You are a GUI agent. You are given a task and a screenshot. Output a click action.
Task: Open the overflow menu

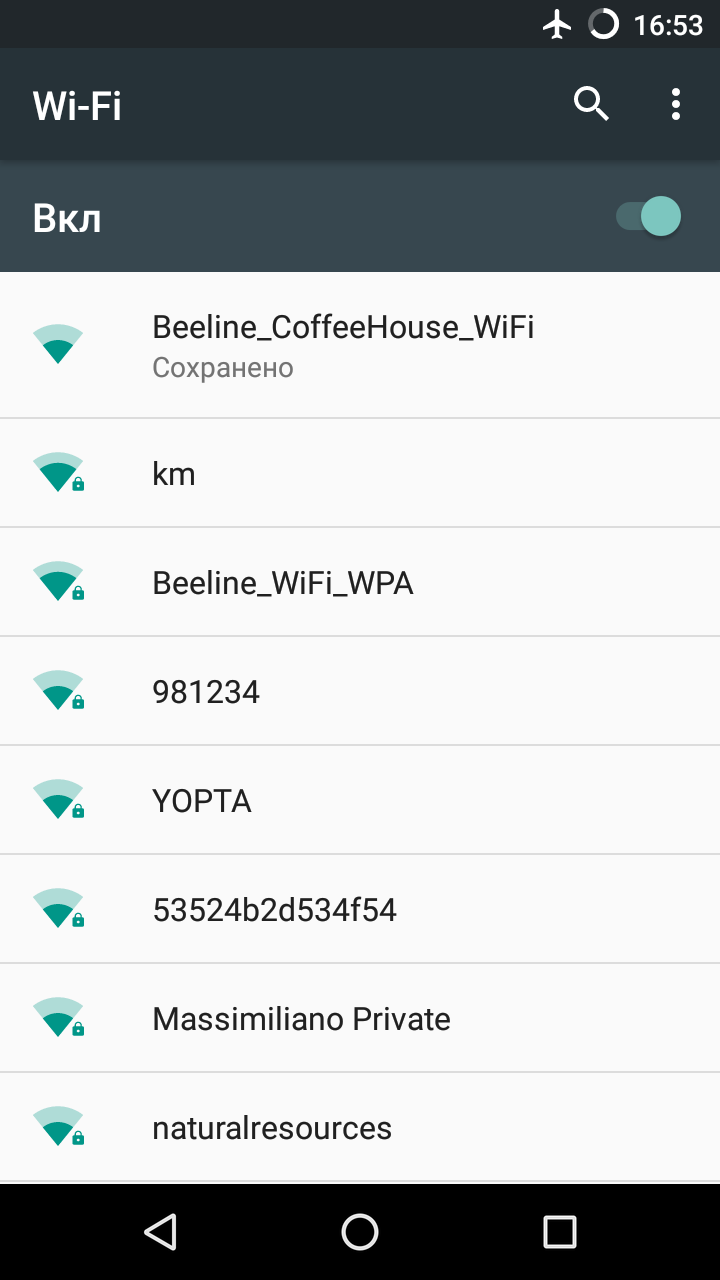tap(676, 104)
